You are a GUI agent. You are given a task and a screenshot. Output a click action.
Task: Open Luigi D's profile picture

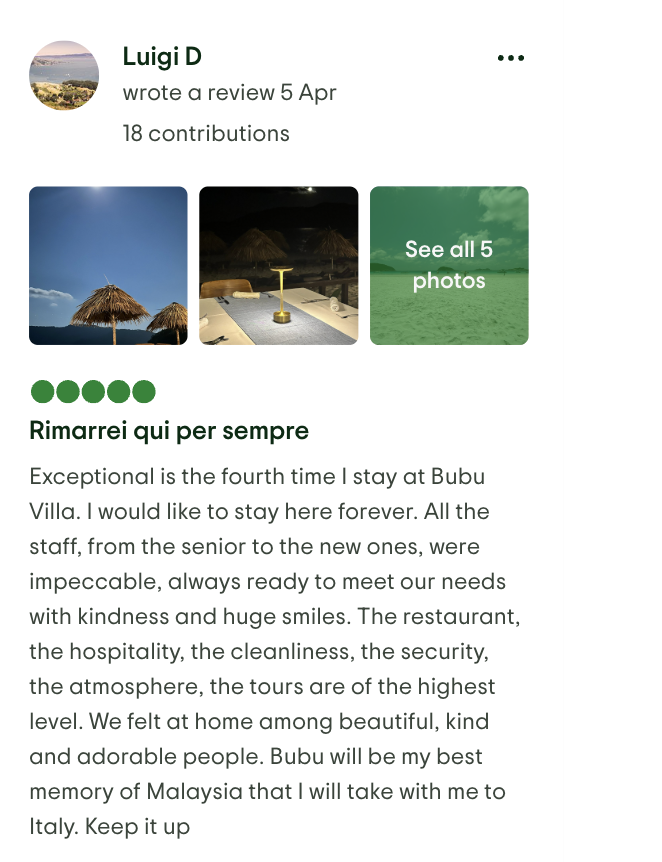64,75
